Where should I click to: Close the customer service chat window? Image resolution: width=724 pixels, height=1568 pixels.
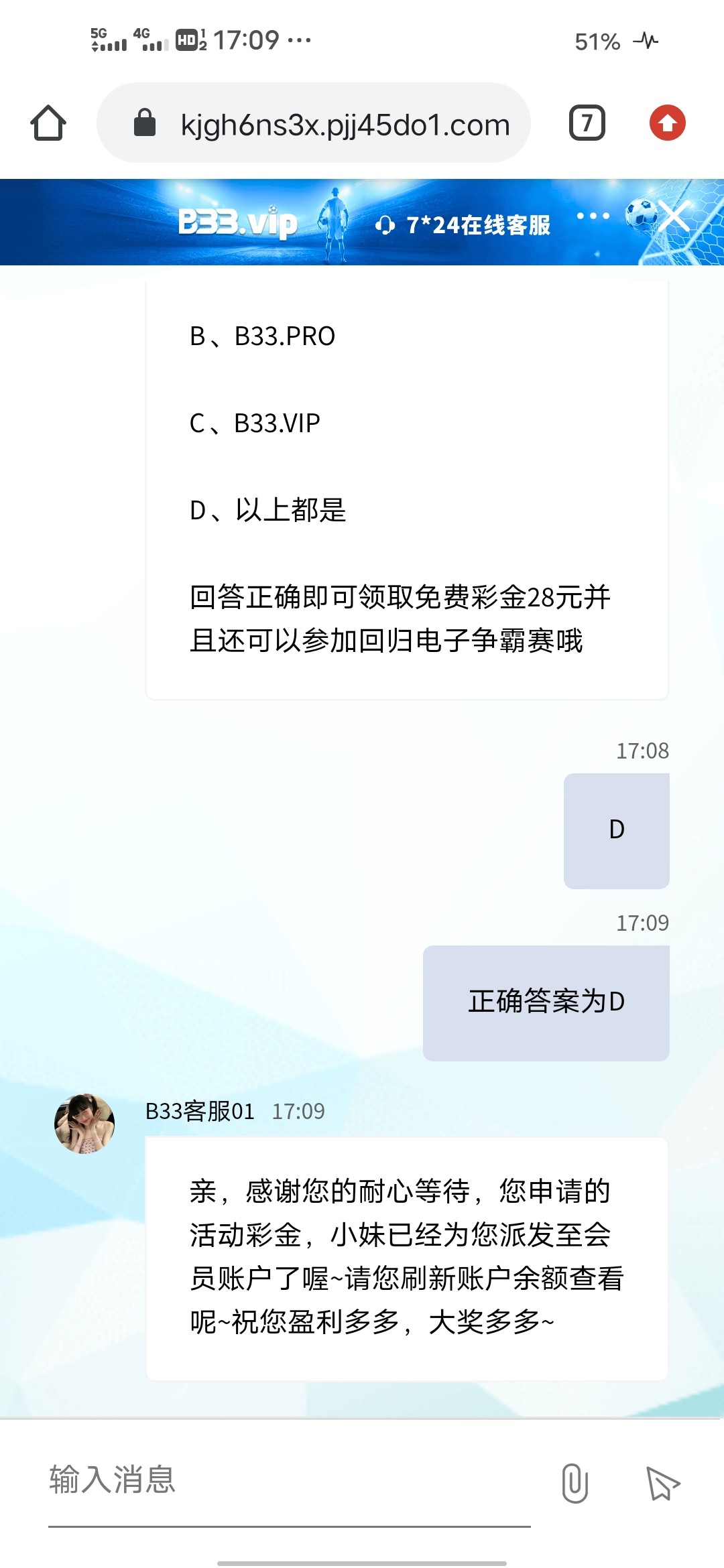pyautogui.click(x=674, y=216)
